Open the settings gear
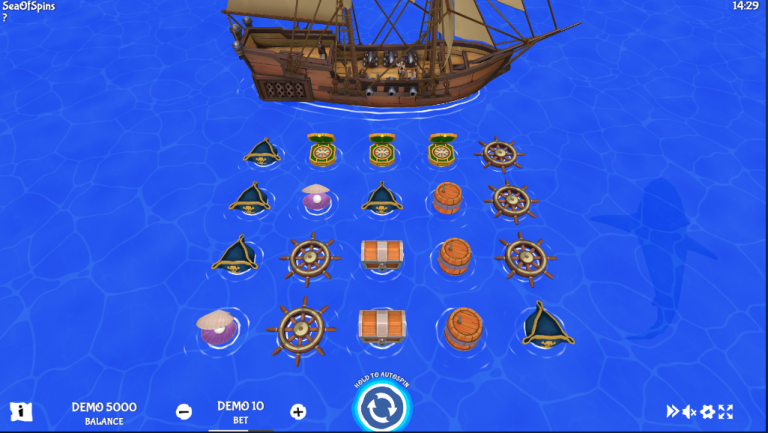Viewport: 768px width, 433px height. click(x=708, y=411)
